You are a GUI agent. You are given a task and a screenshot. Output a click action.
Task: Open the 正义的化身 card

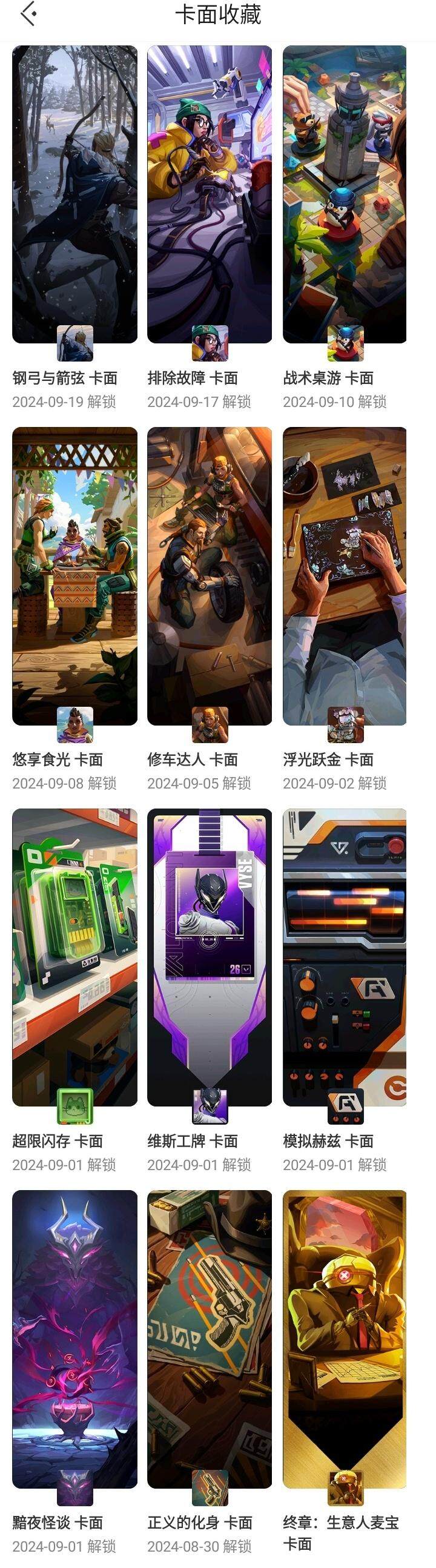click(x=210, y=1338)
